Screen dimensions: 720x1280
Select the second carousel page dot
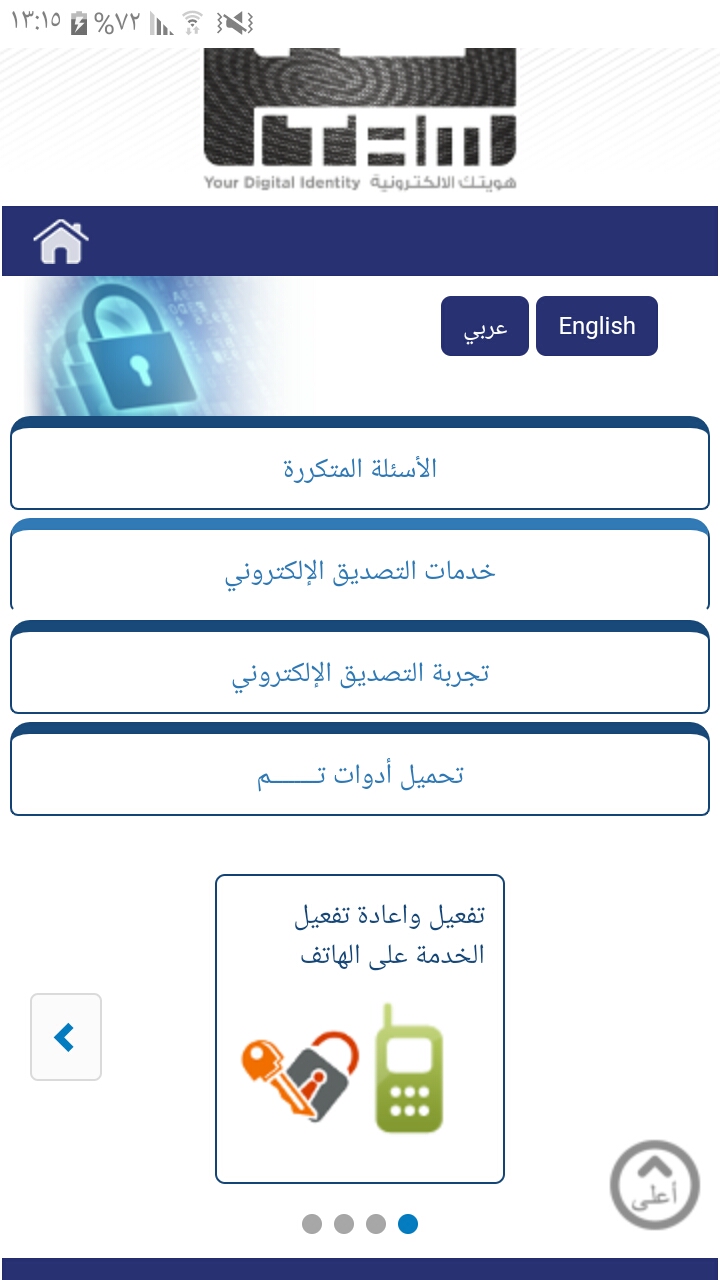344,1224
